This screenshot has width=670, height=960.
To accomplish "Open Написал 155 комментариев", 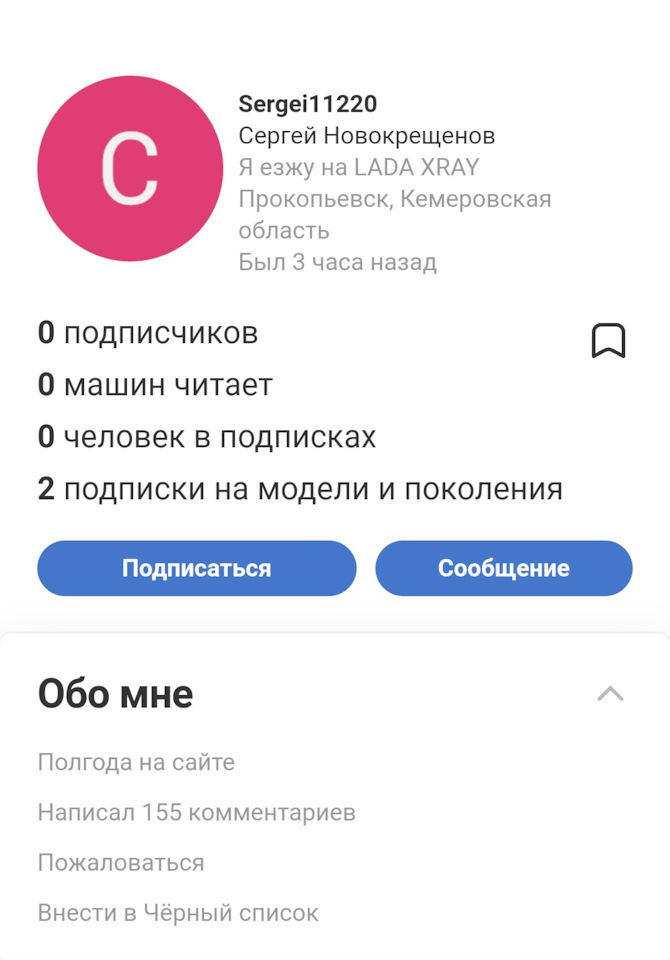I will click(197, 812).
